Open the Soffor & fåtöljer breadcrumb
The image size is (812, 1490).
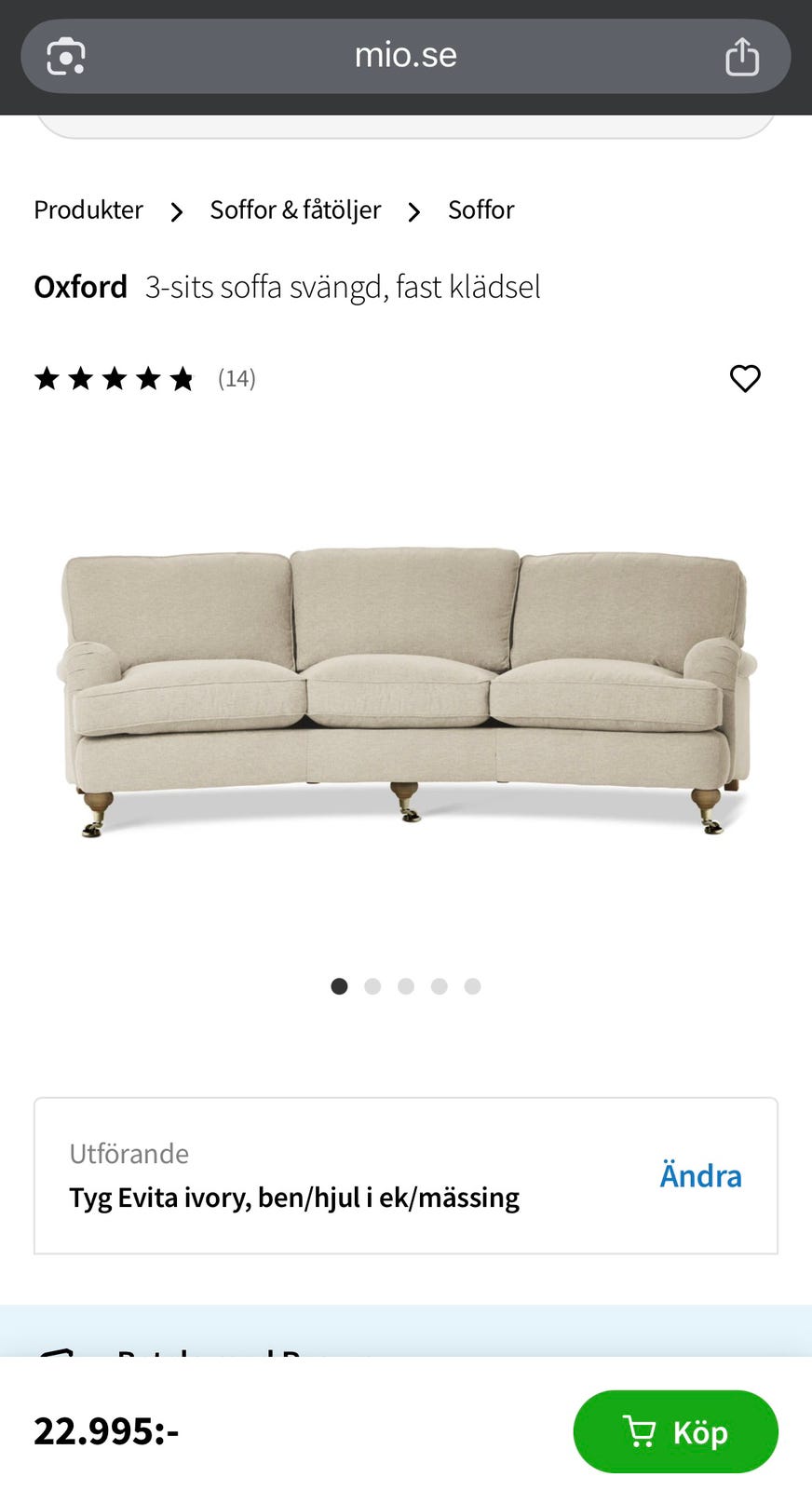(295, 210)
